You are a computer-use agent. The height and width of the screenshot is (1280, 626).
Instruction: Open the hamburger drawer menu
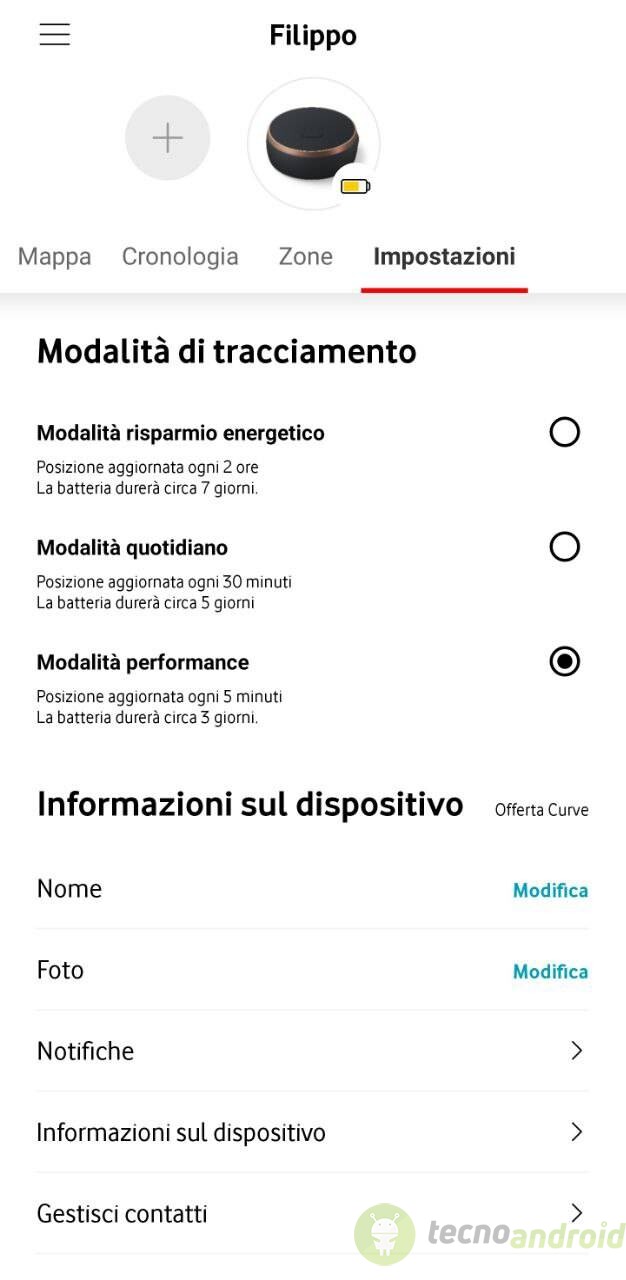click(54, 35)
